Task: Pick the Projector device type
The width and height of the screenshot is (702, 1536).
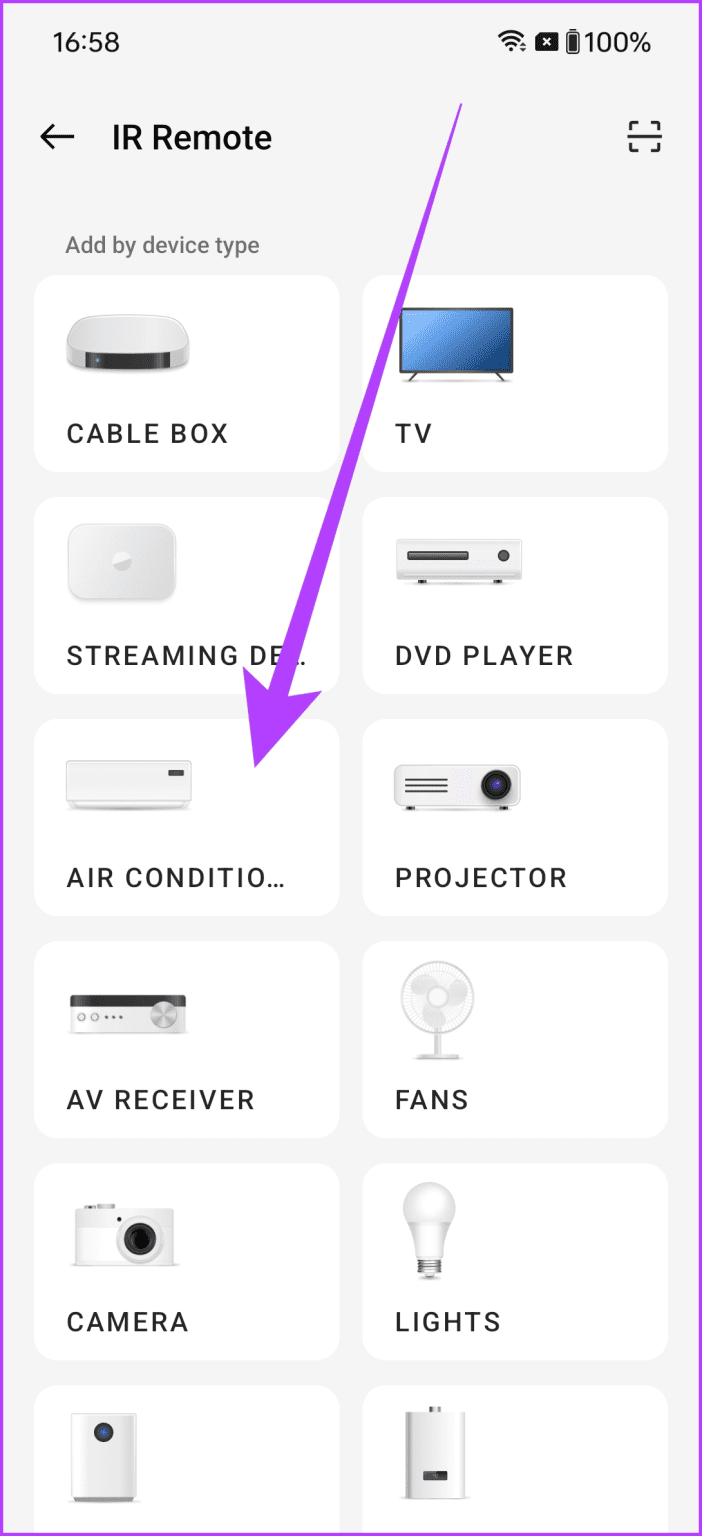Action: (514, 817)
